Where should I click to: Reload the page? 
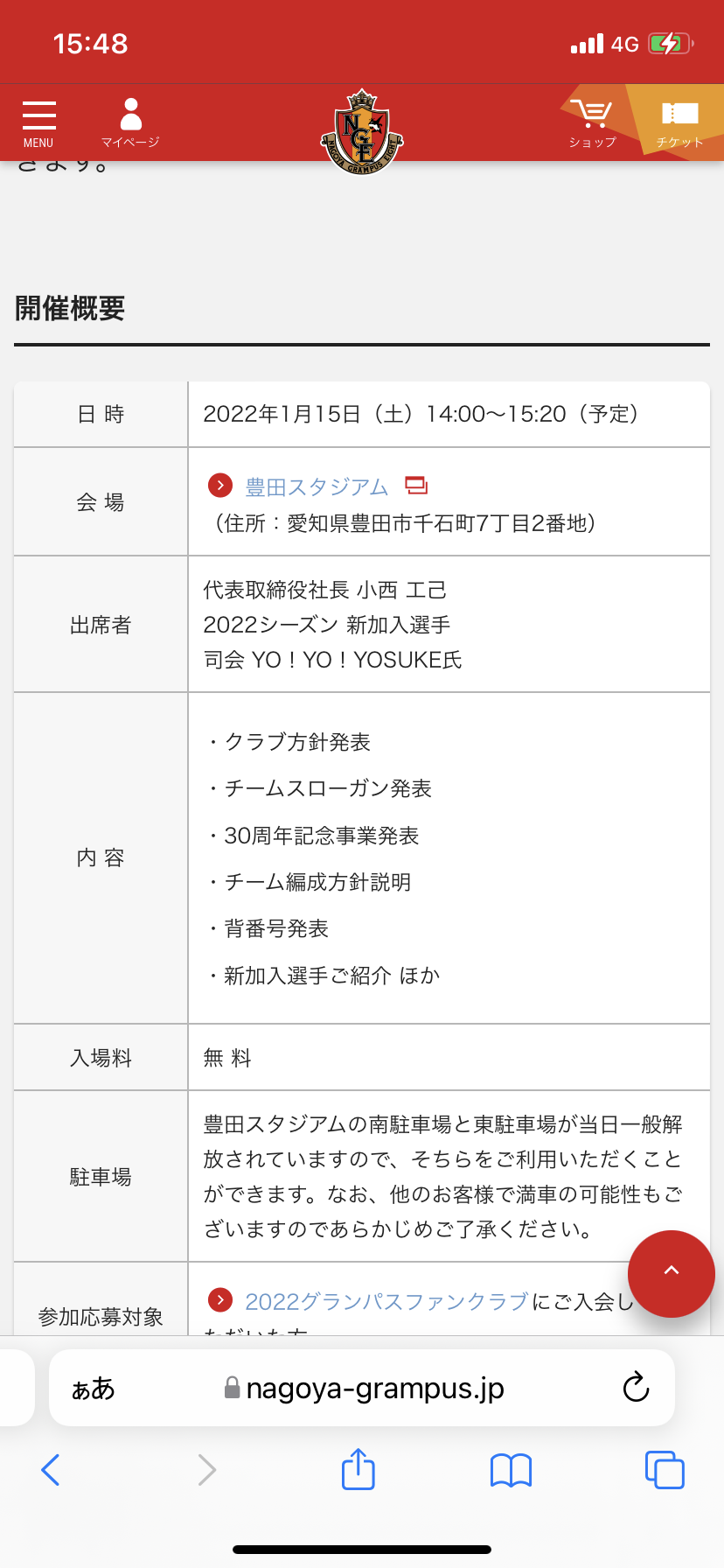pyautogui.click(x=636, y=1388)
